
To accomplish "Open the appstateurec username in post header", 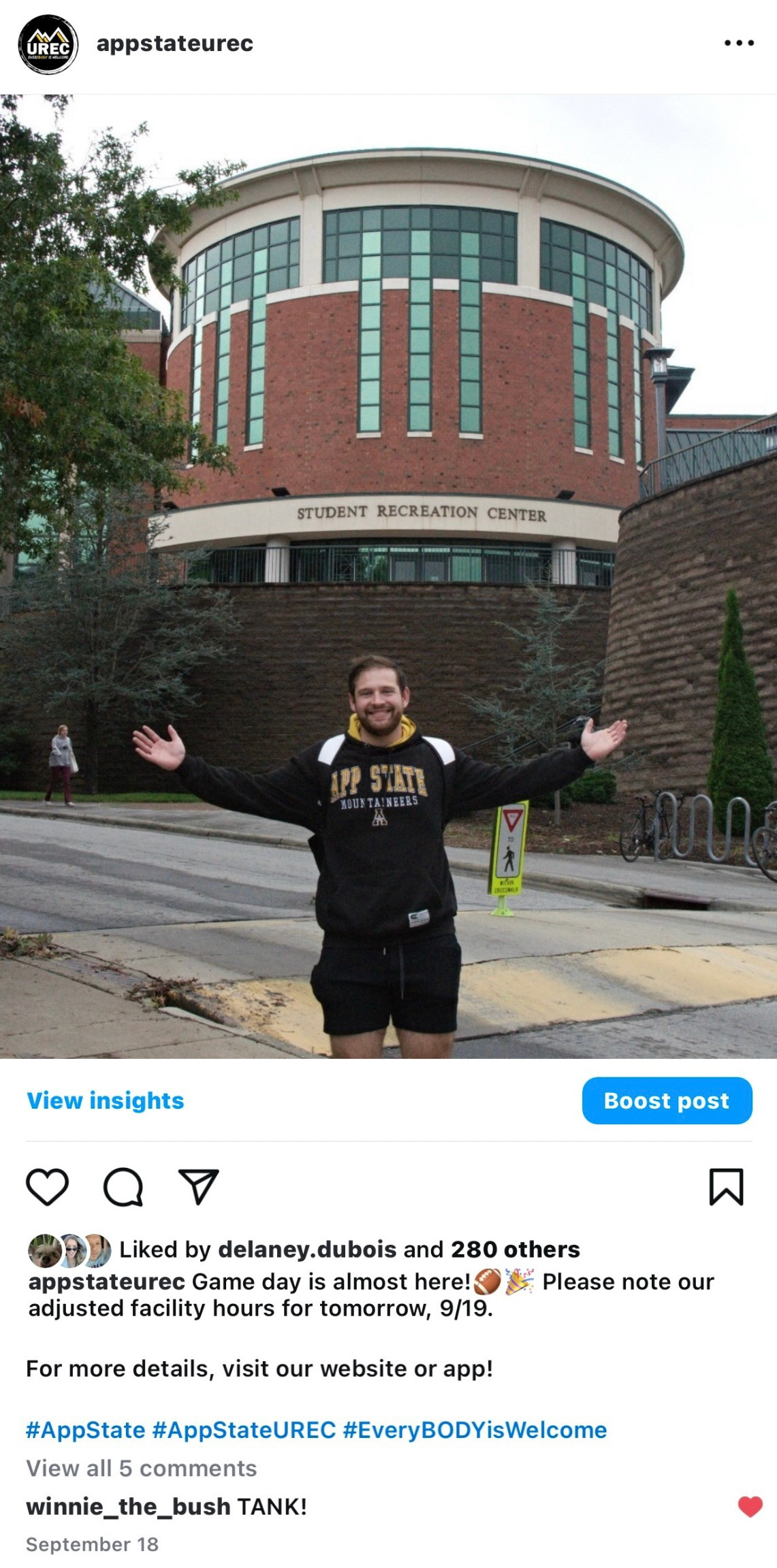I will [x=175, y=44].
